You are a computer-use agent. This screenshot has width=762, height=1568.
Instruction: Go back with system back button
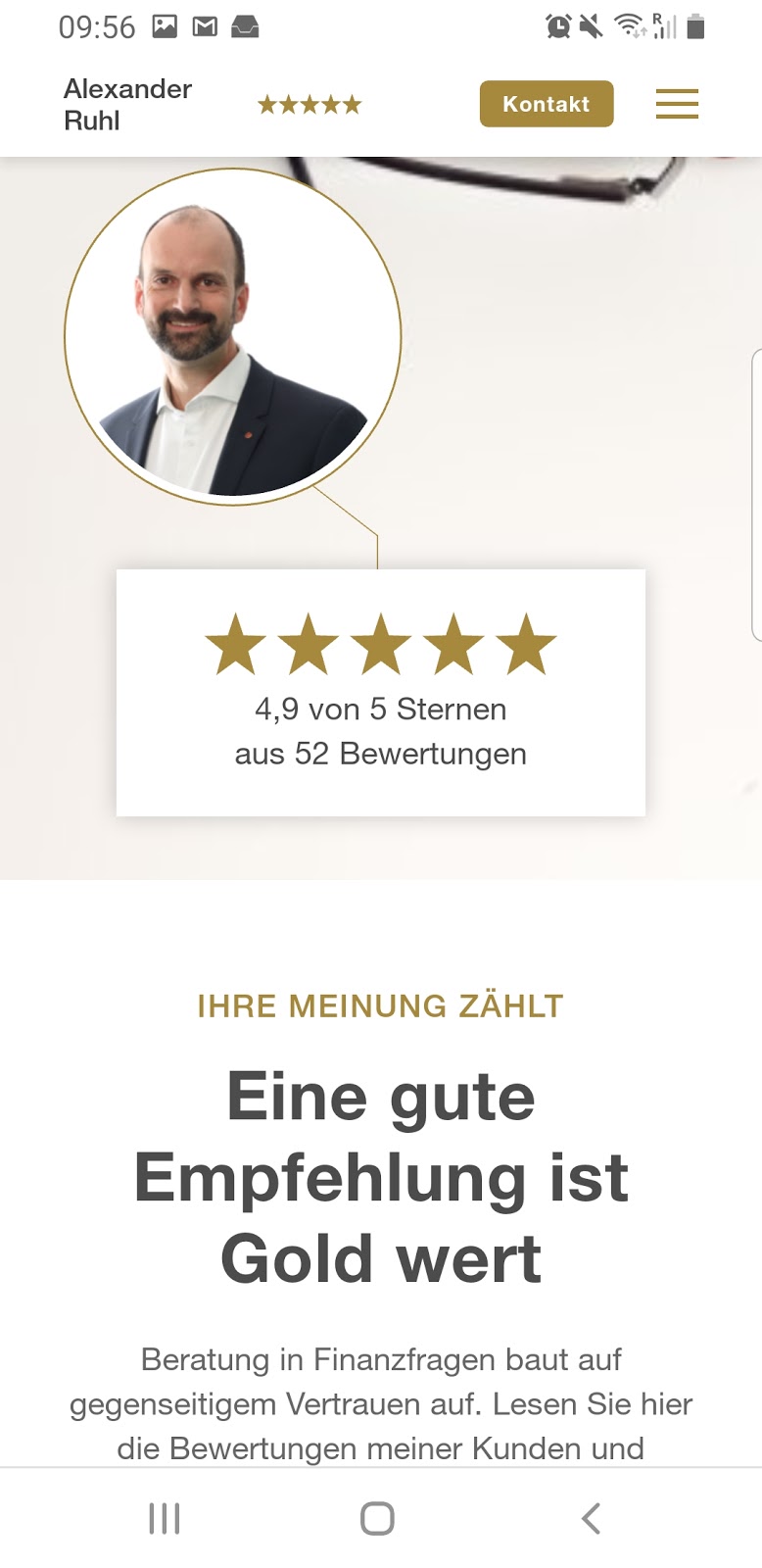pyautogui.click(x=591, y=1518)
